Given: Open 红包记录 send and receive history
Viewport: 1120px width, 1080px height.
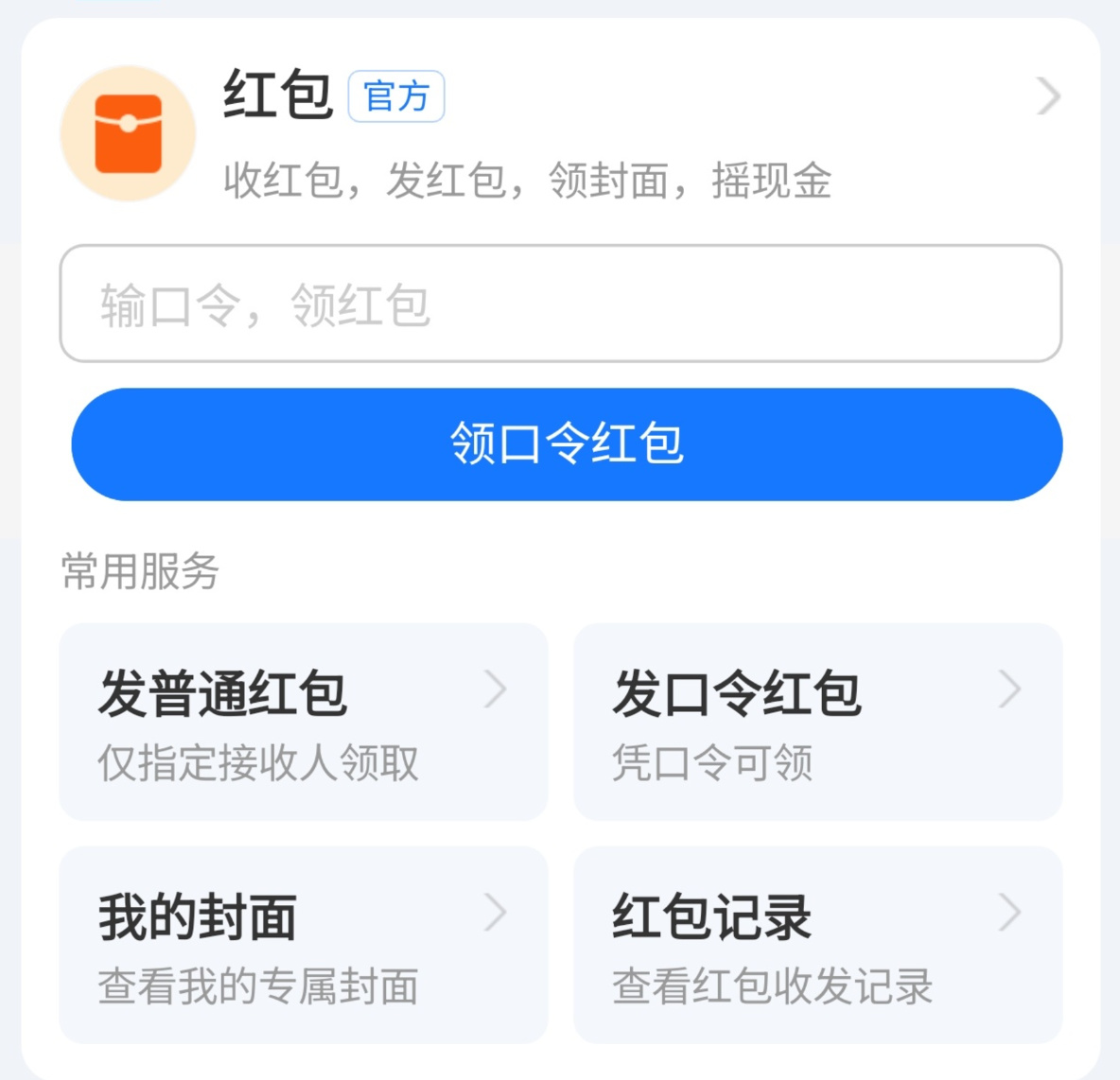Looking at the screenshot, I should [x=817, y=945].
